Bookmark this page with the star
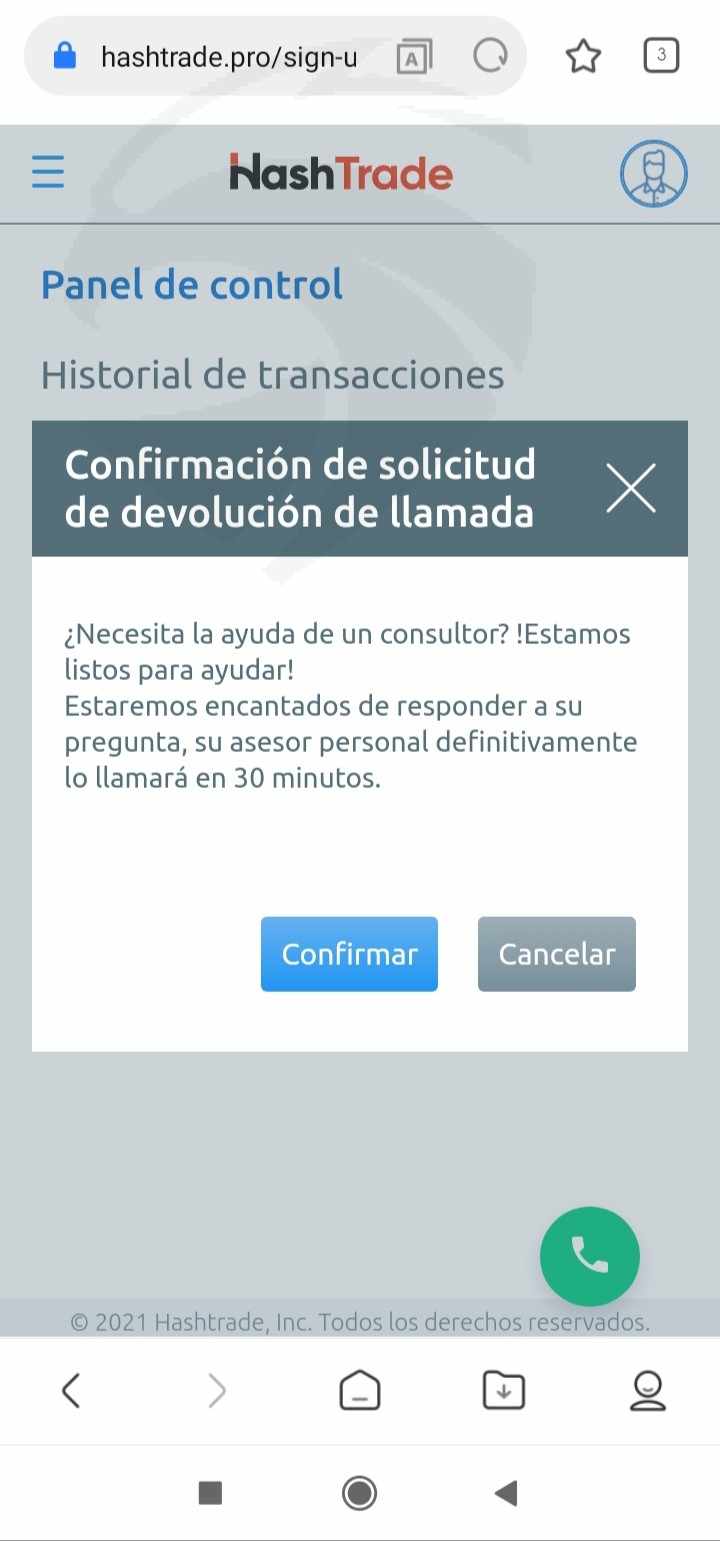 click(584, 56)
